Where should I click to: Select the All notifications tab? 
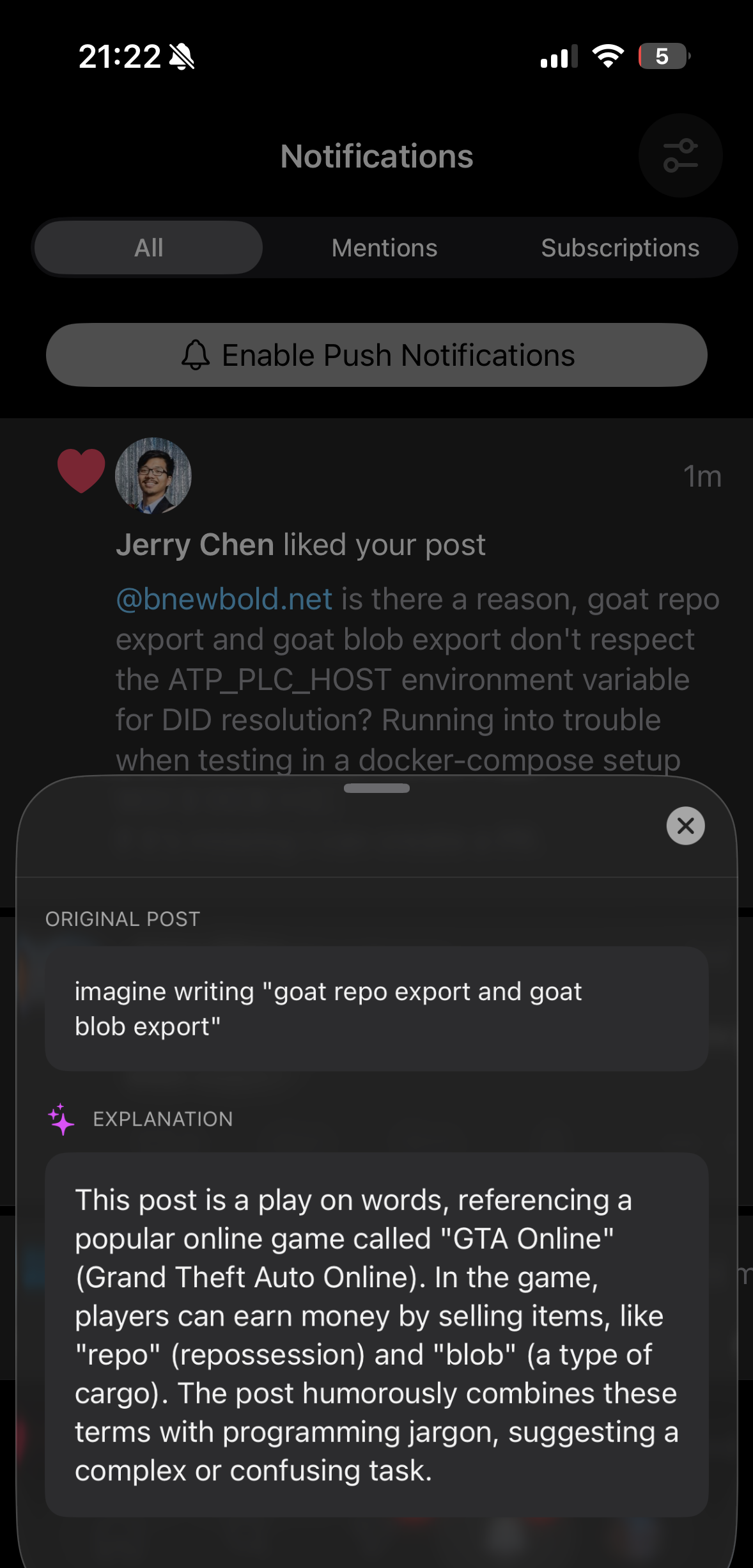(149, 248)
